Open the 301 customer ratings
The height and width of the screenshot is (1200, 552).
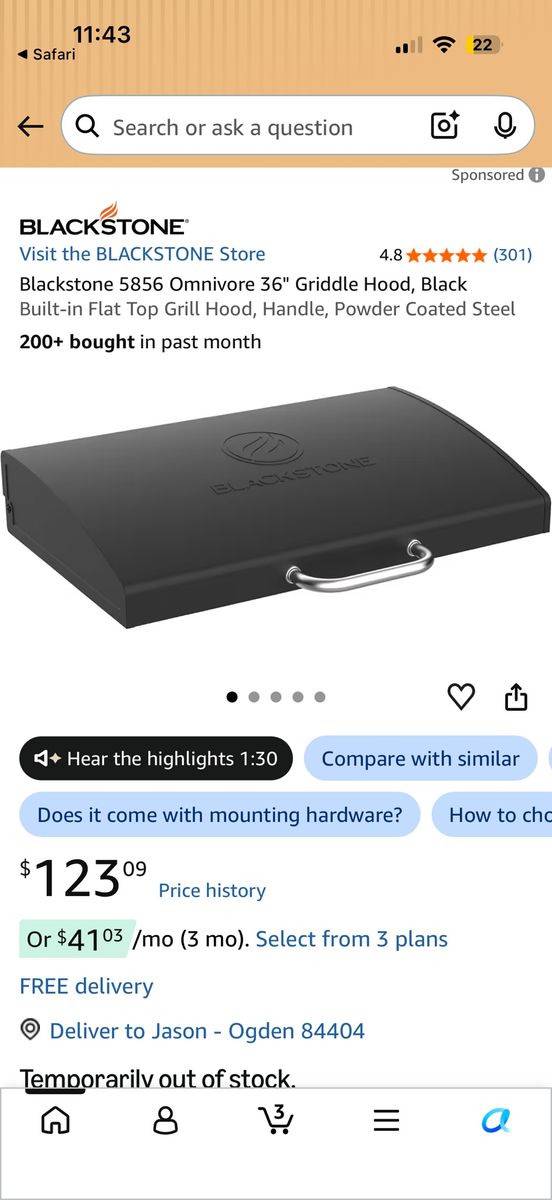513,255
